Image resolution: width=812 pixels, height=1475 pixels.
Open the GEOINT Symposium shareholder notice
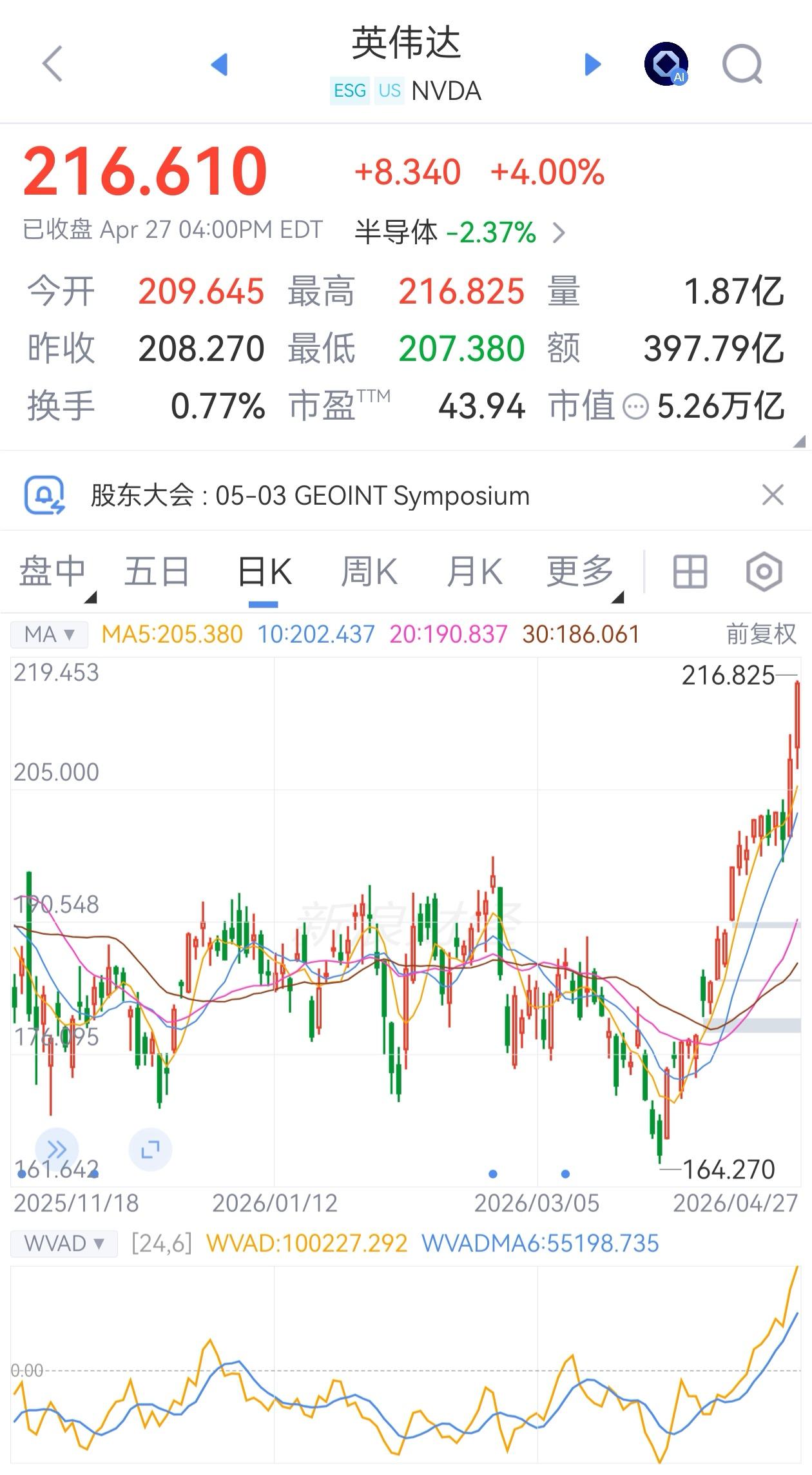pyautogui.click(x=308, y=496)
